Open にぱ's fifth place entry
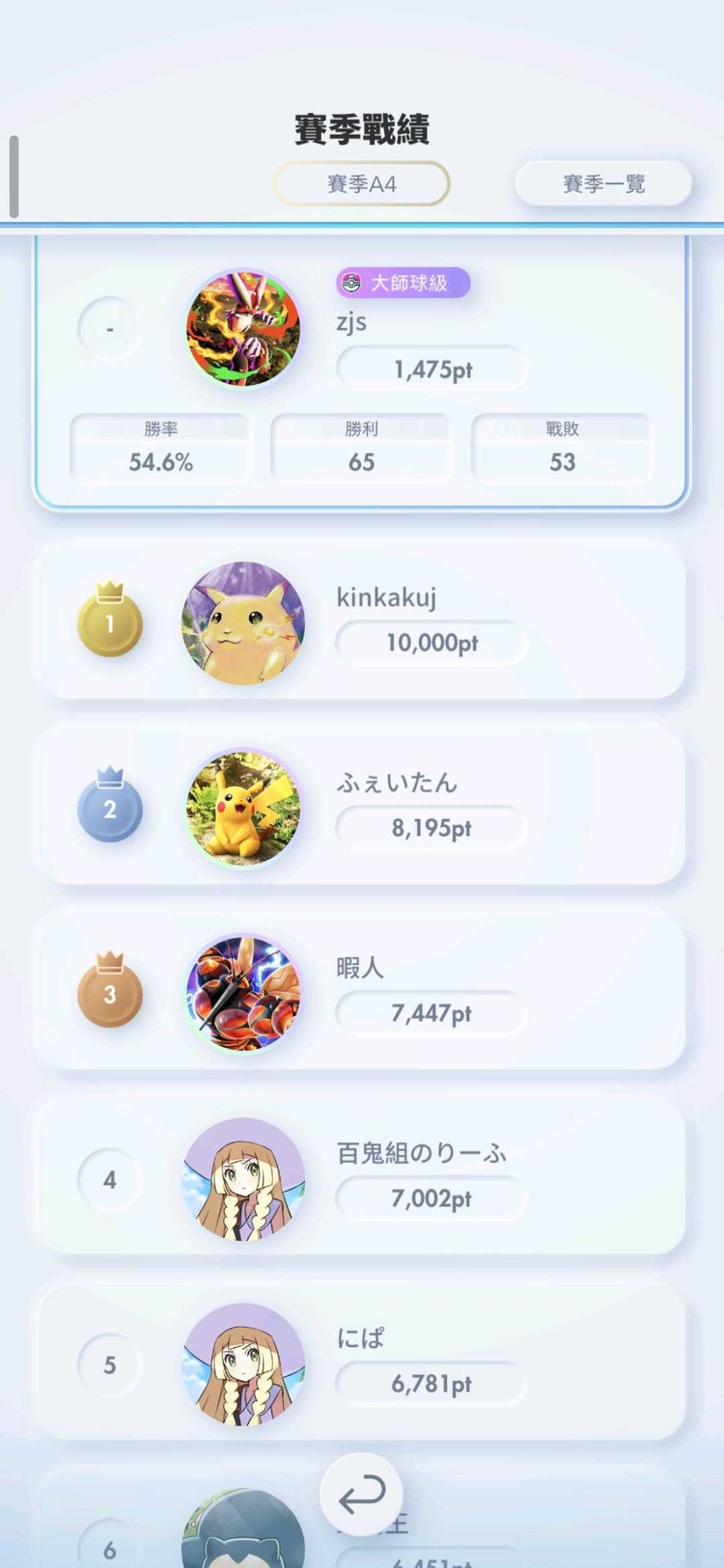 [360, 1362]
